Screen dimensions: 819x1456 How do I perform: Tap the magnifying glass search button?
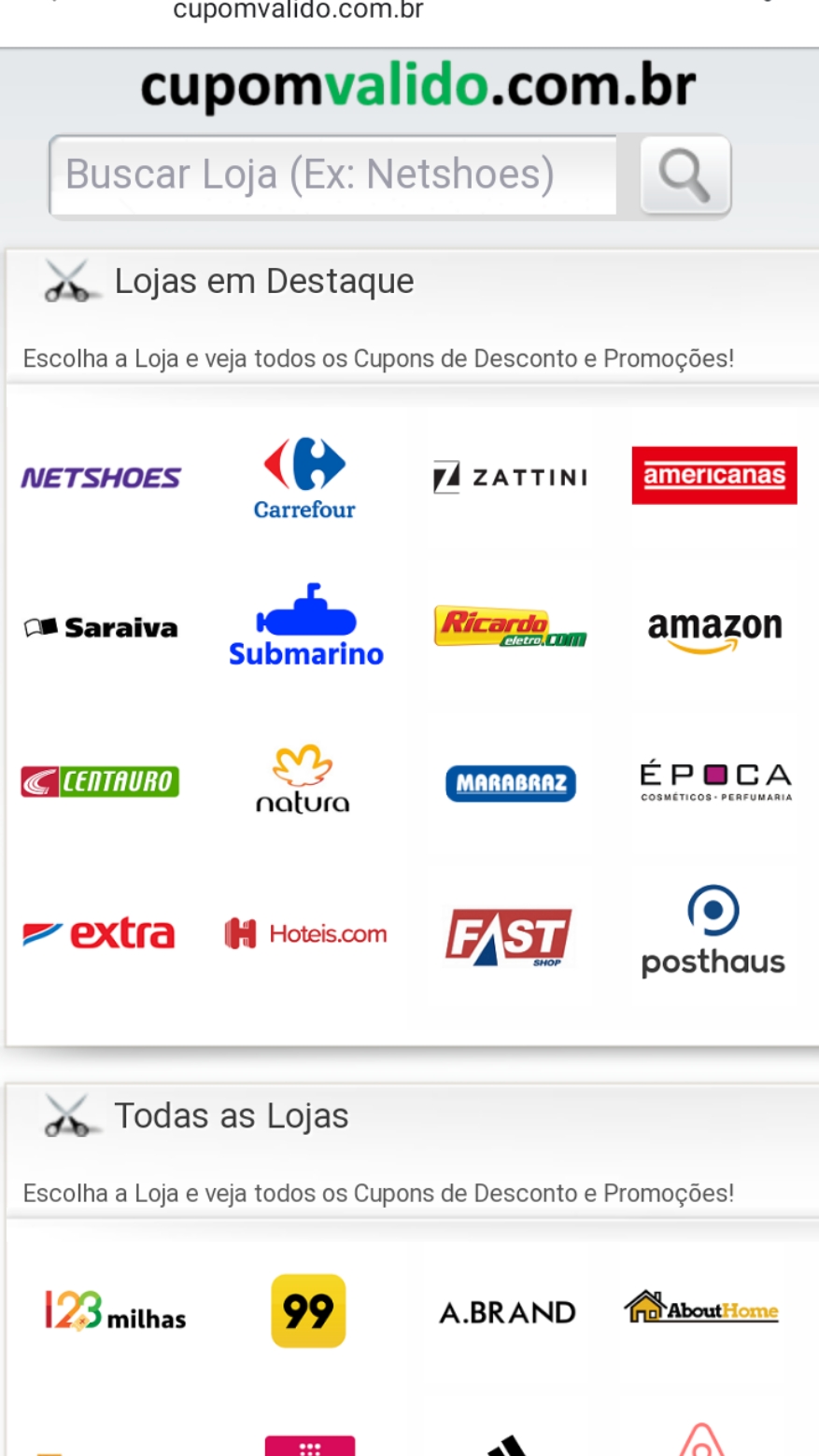tap(685, 175)
